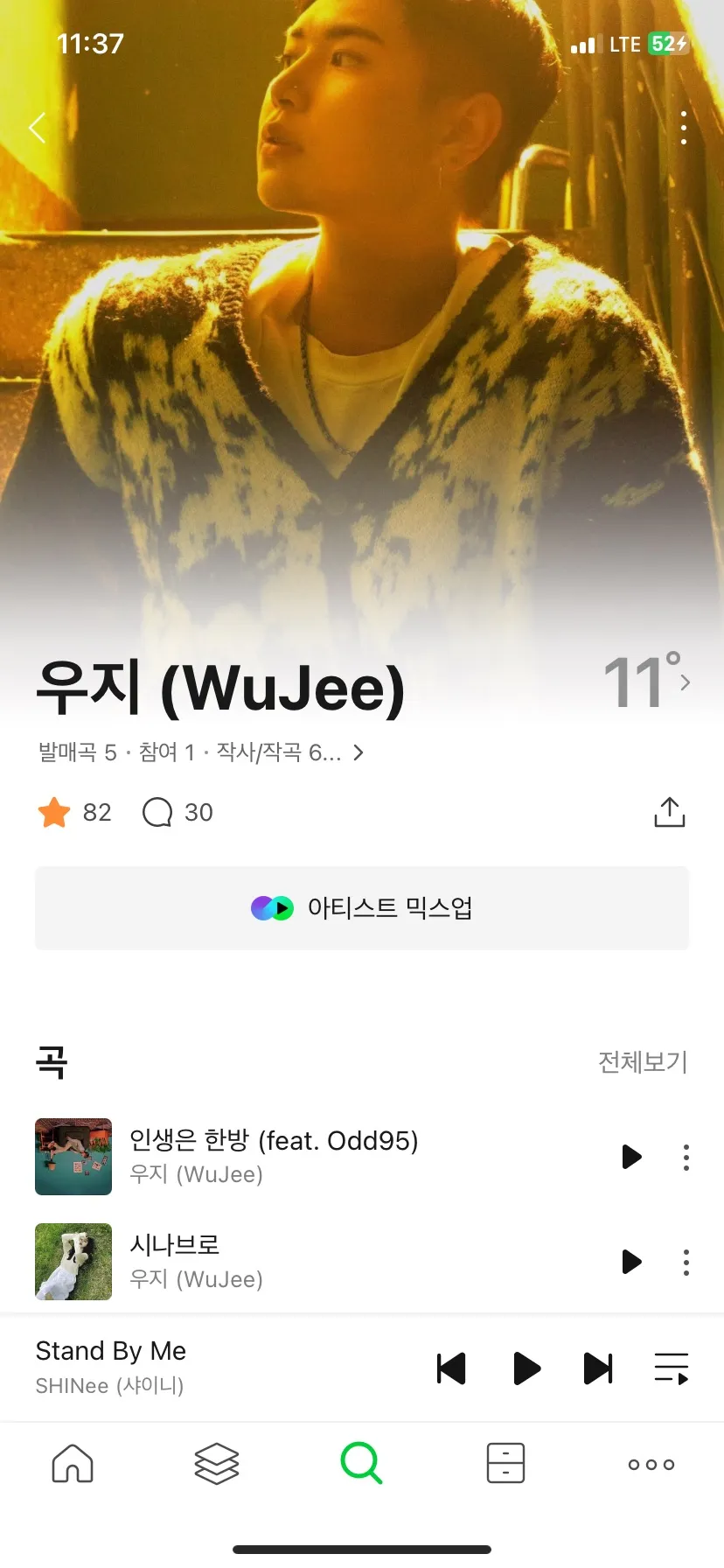Start 아티스트 믹스업 playback
This screenshot has width=724, height=1568.
361,907
